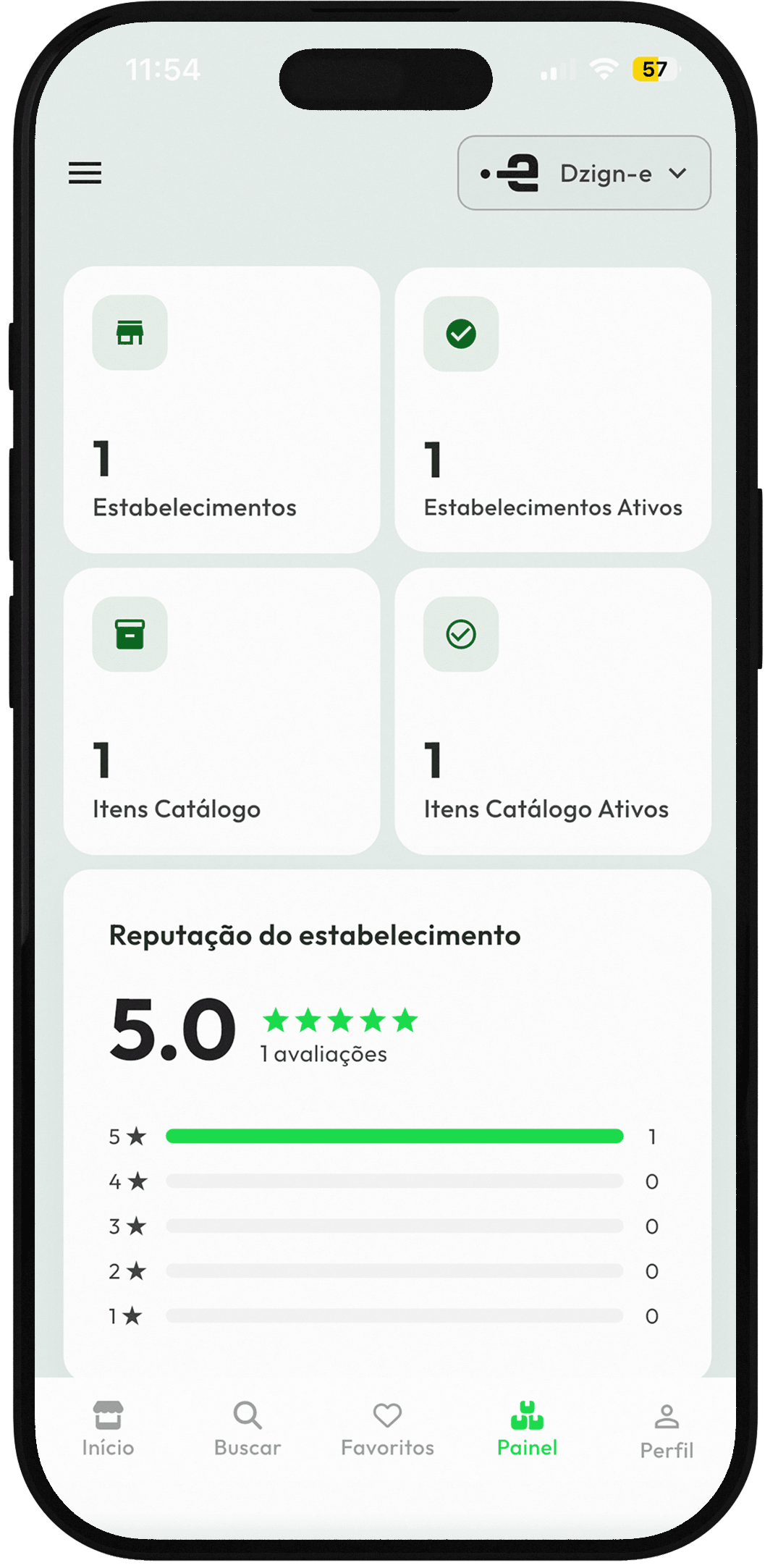Click the 5-star green rating bar

pyautogui.click(x=394, y=1136)
